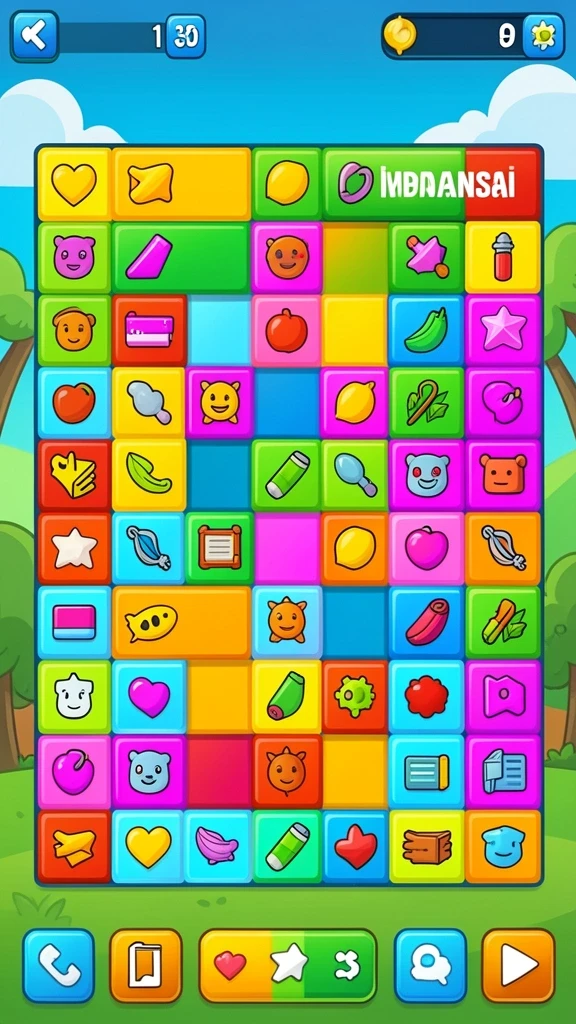Choose the orange speech bubble tile

coord(182,622)
